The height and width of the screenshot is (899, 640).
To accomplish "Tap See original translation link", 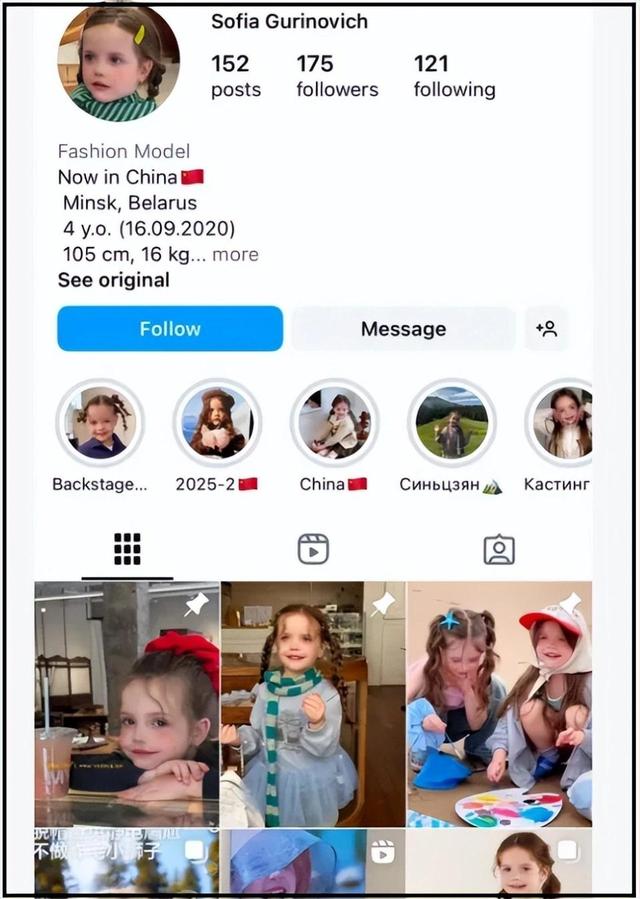I will click(x=113, y=280).
